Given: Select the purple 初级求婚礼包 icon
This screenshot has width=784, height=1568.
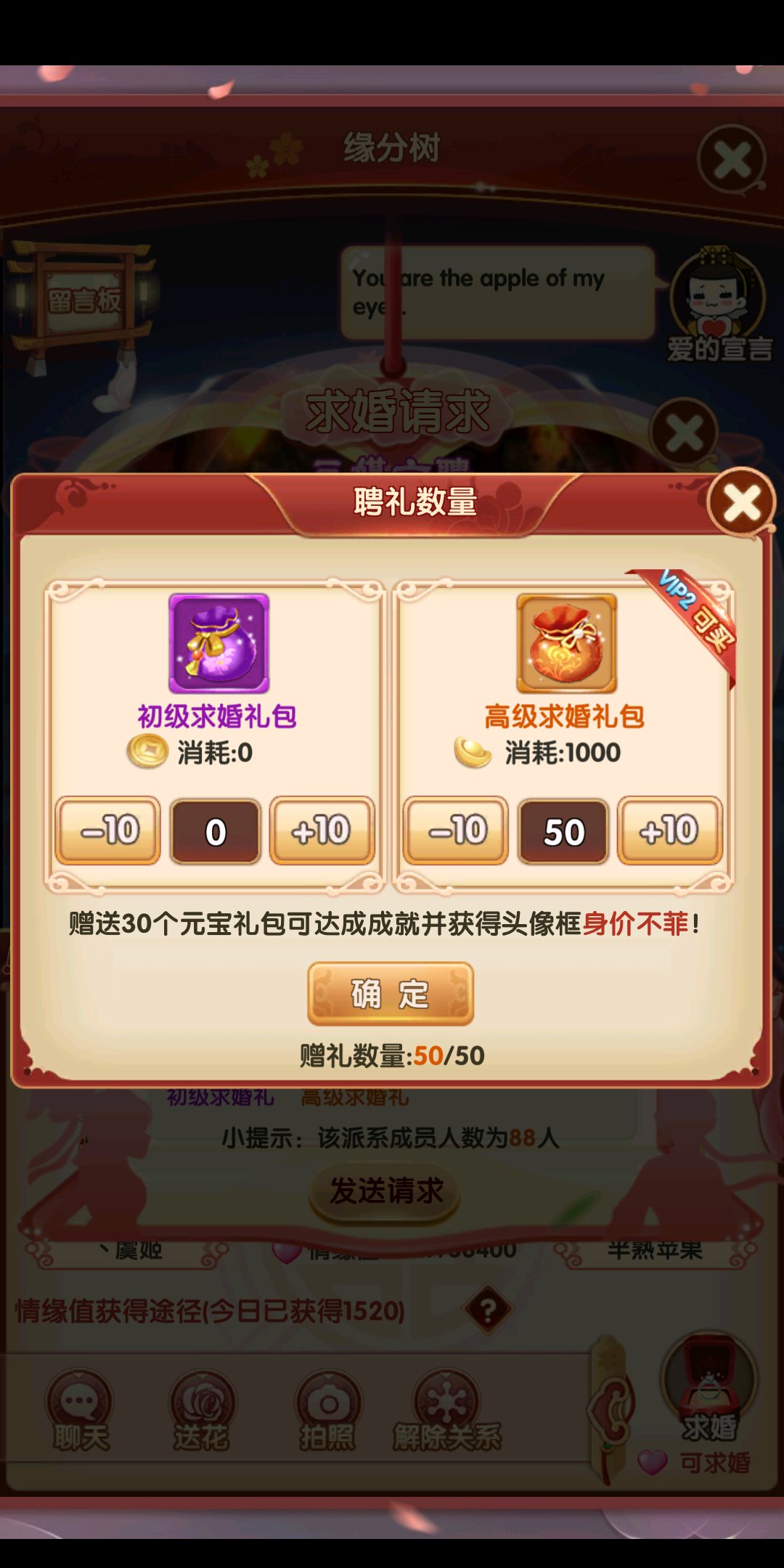Looking at the screenshot, I should (219, 643).
